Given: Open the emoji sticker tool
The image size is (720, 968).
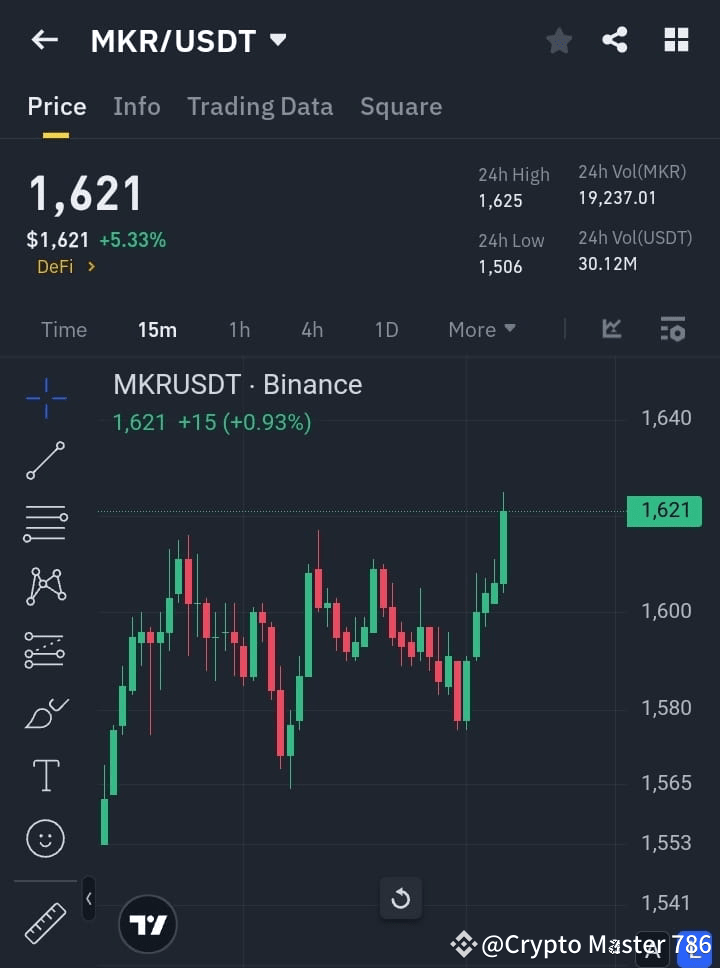Looking at the screenshot, I should [45, 838].
